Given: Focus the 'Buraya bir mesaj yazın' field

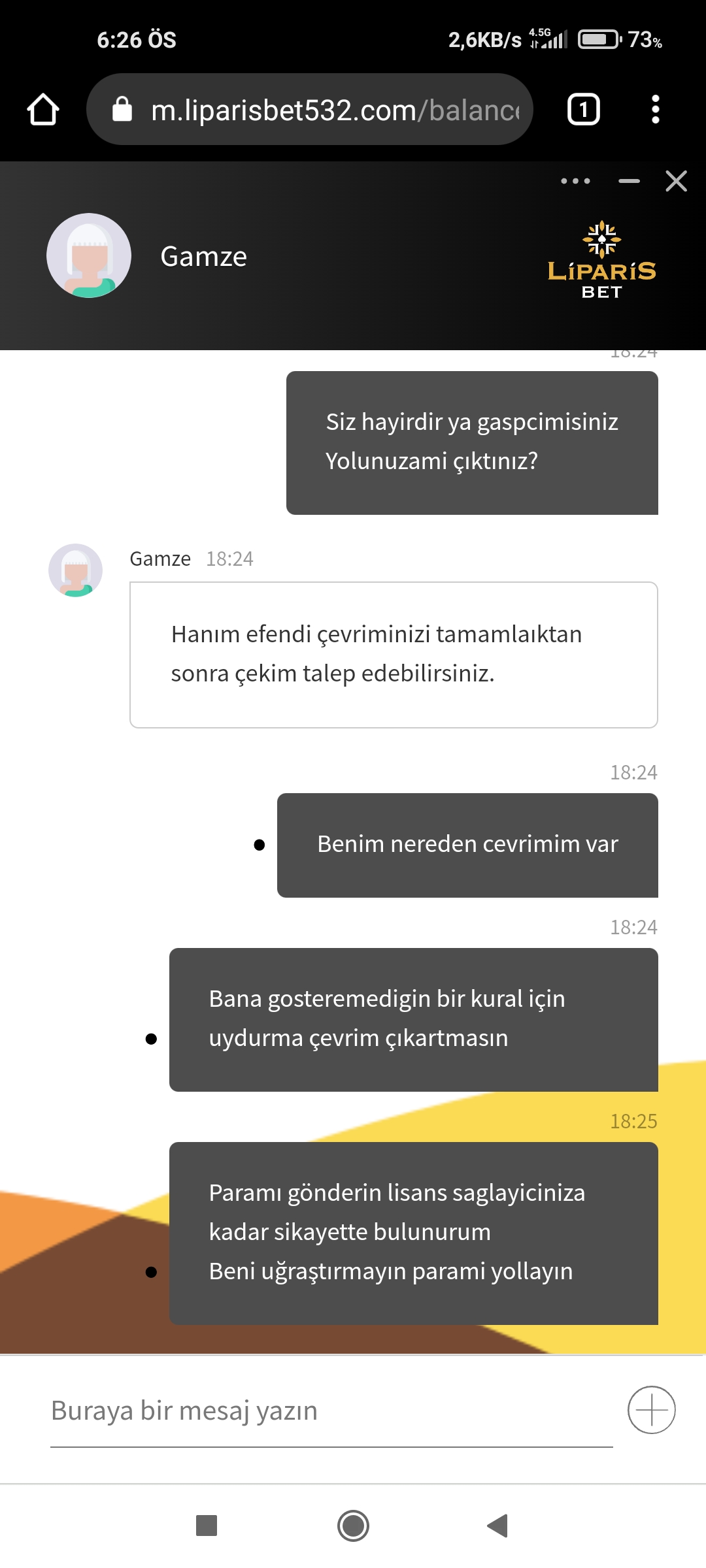Looking at the screenshot, I should 331,1411.
